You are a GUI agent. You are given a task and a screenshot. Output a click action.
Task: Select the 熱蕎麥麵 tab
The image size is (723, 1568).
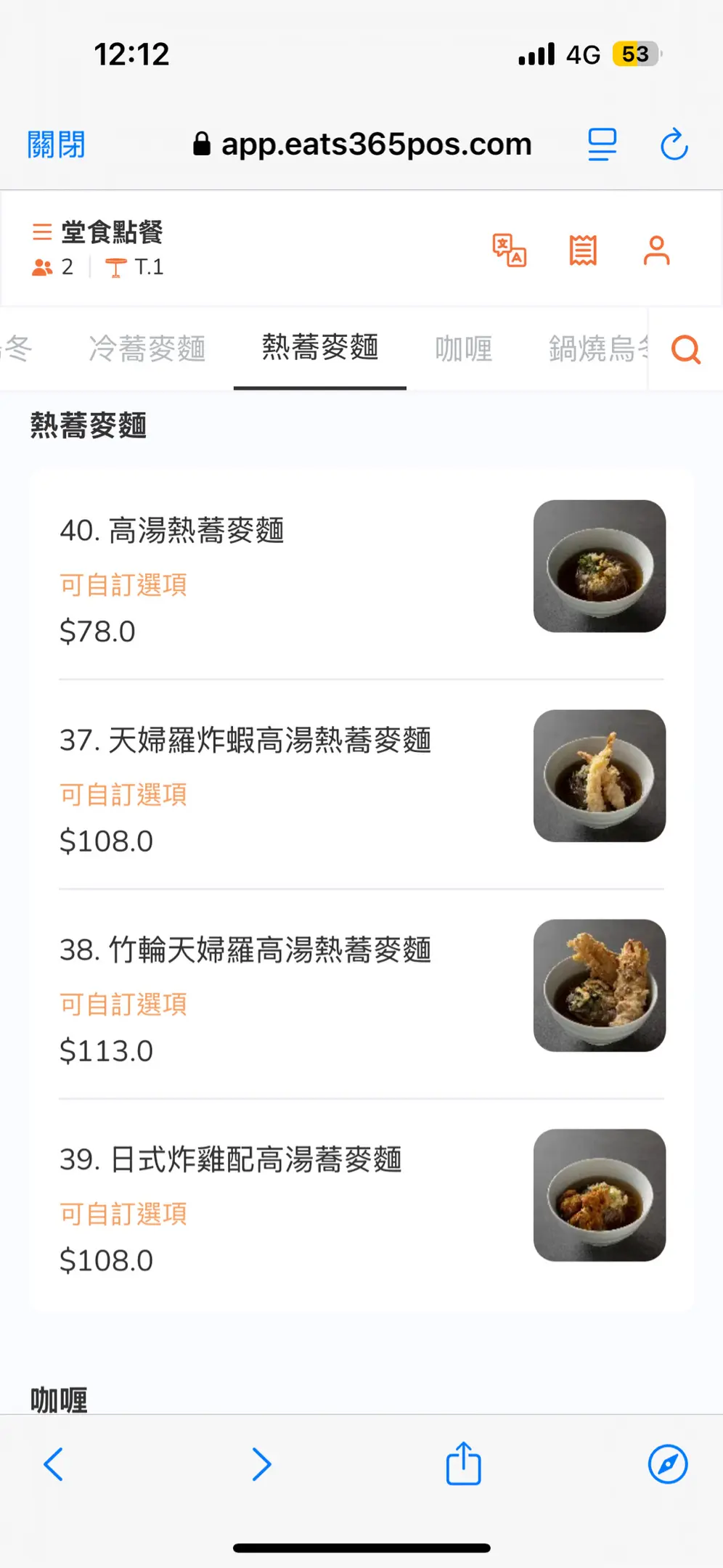point(320,348)
